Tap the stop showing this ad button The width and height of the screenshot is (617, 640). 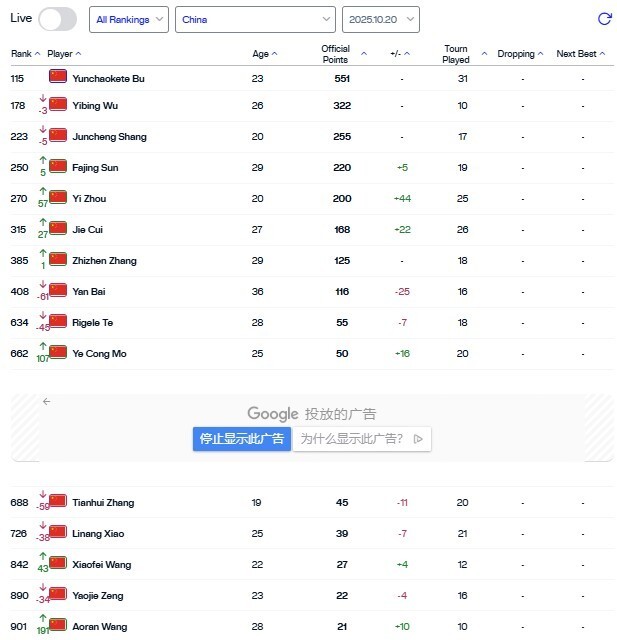click(x=241, y=438)
